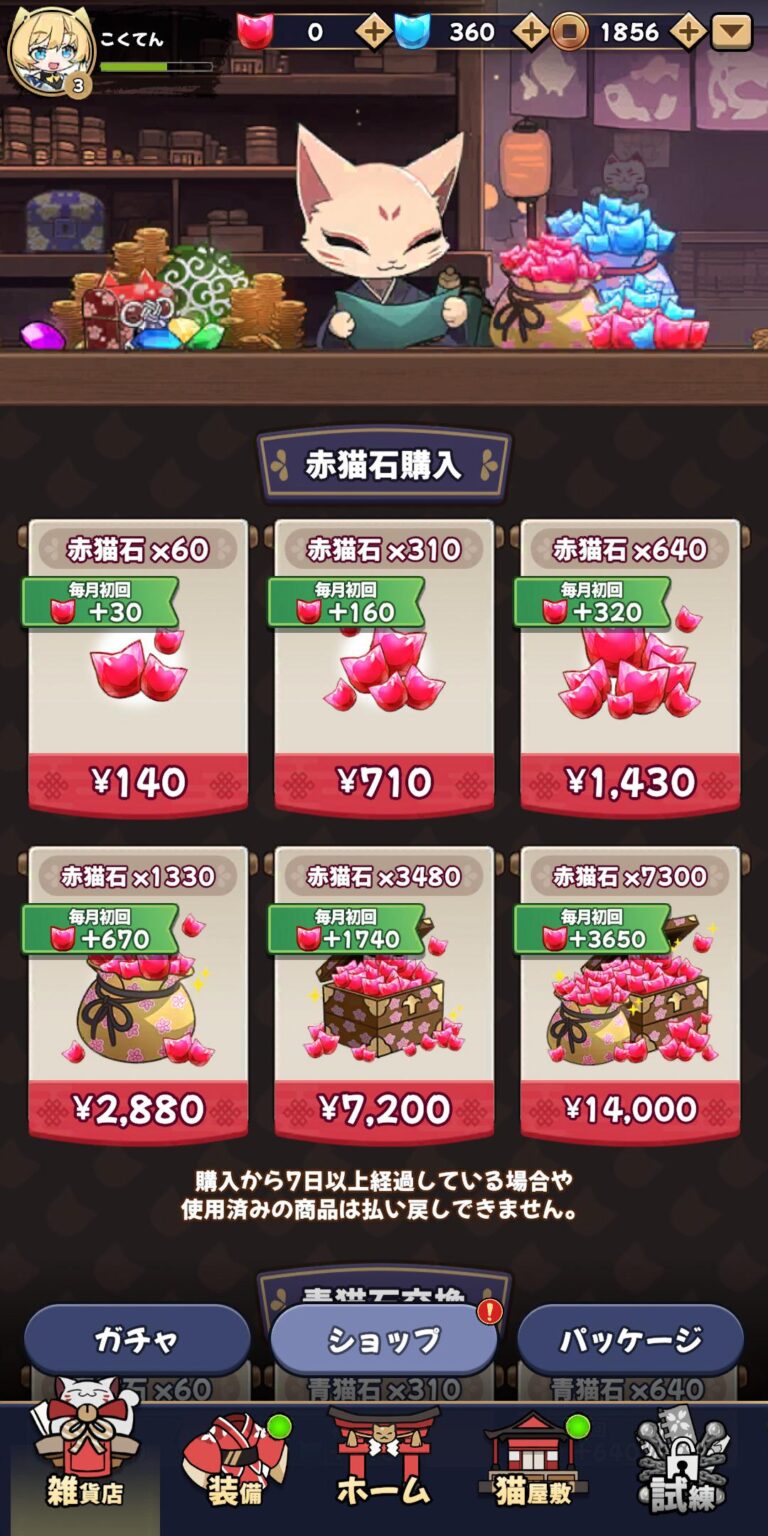The image size is (768, 1536).
Task: Buy 赤猫石 ×310 pack for ¥710
Action: (x=384, y=668)
